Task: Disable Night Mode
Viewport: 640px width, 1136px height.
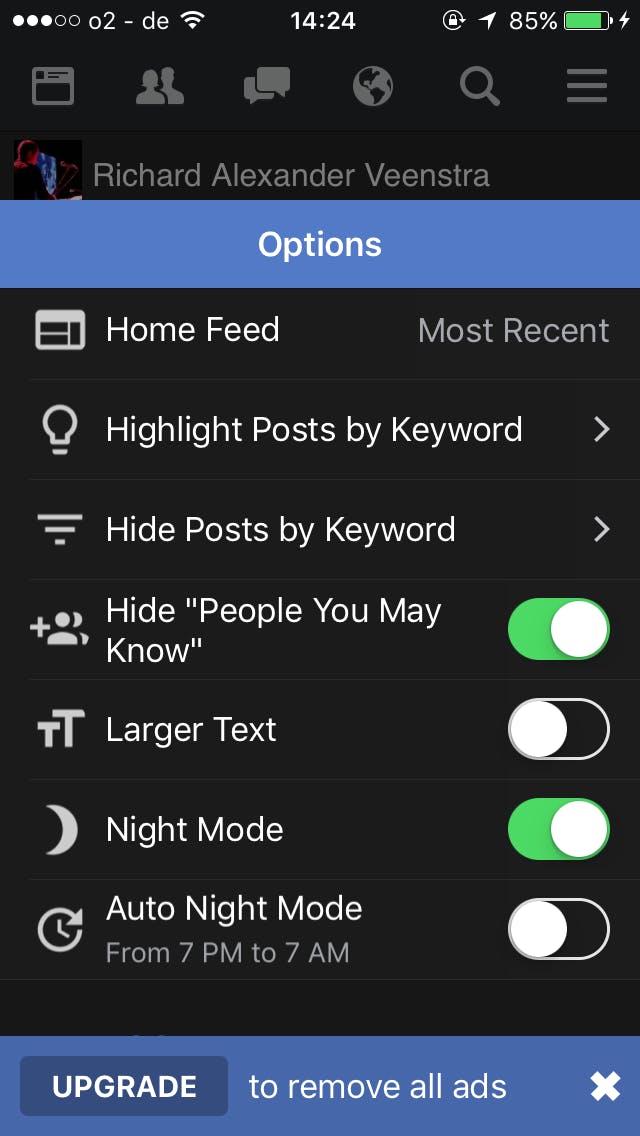Action: pos(558,830)
